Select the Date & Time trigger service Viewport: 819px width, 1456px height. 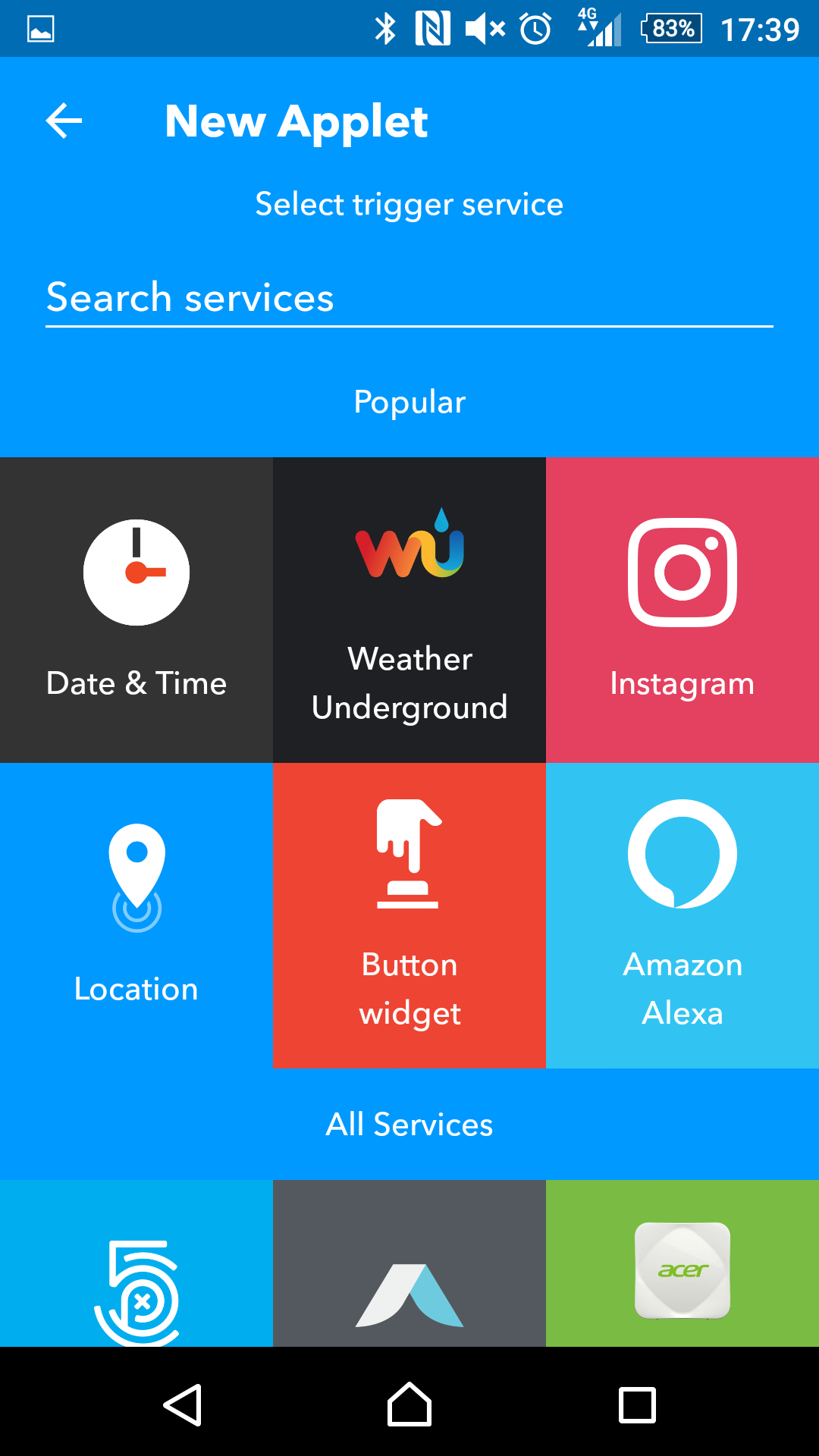(x=136, y=607)
